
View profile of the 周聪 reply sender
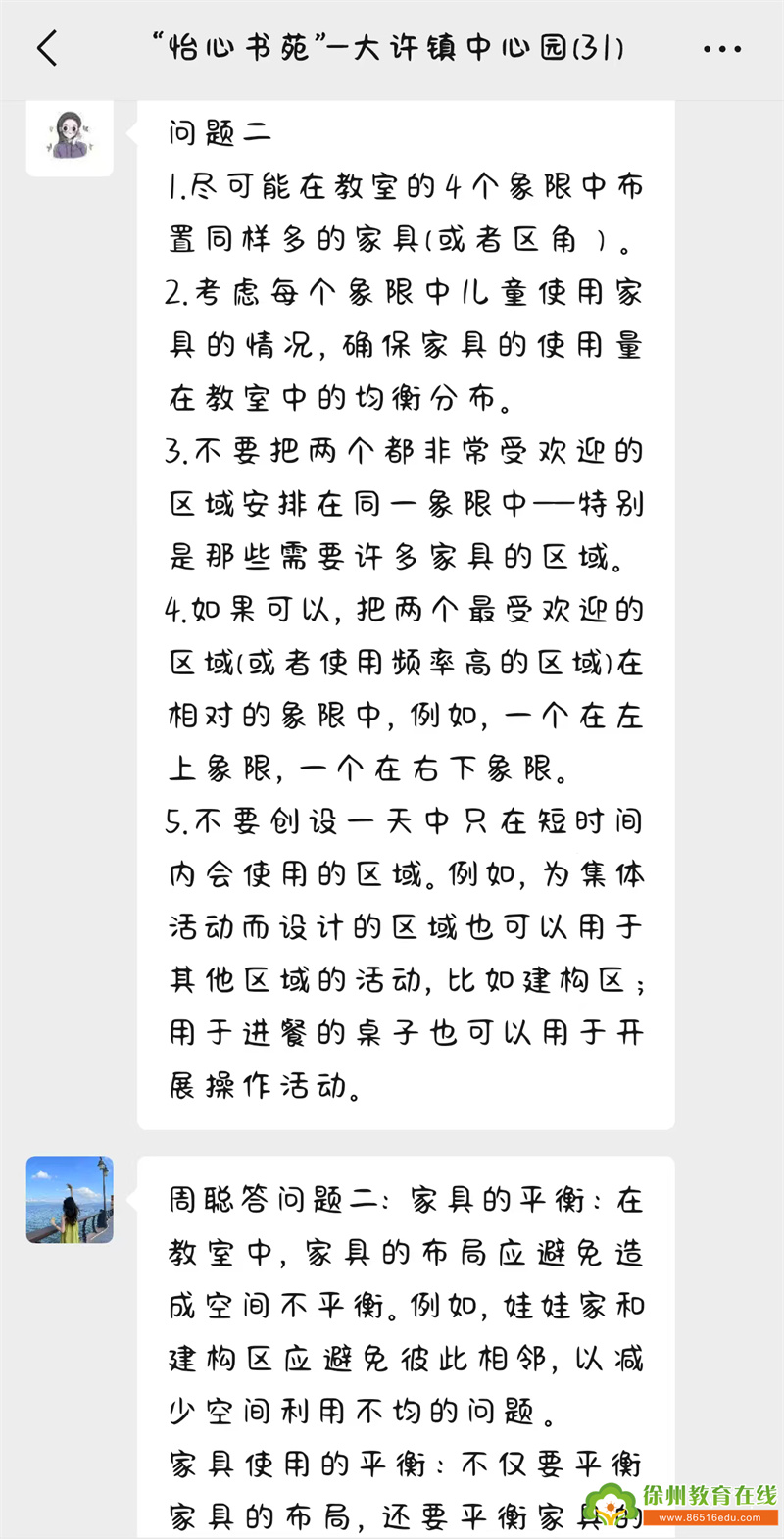coord(70,1200)
